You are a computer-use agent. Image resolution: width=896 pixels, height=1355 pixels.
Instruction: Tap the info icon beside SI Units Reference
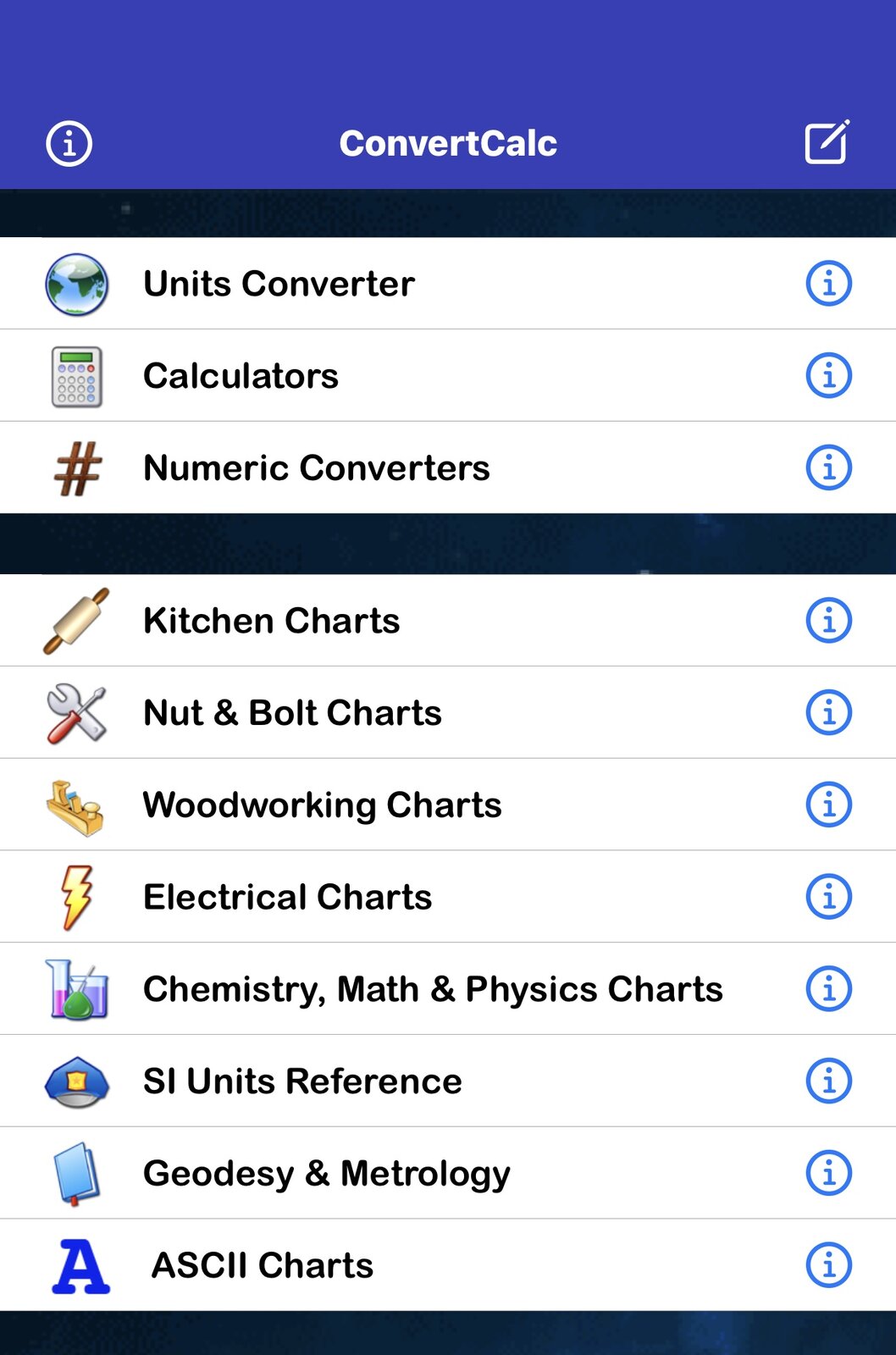tap(828, 1081)
